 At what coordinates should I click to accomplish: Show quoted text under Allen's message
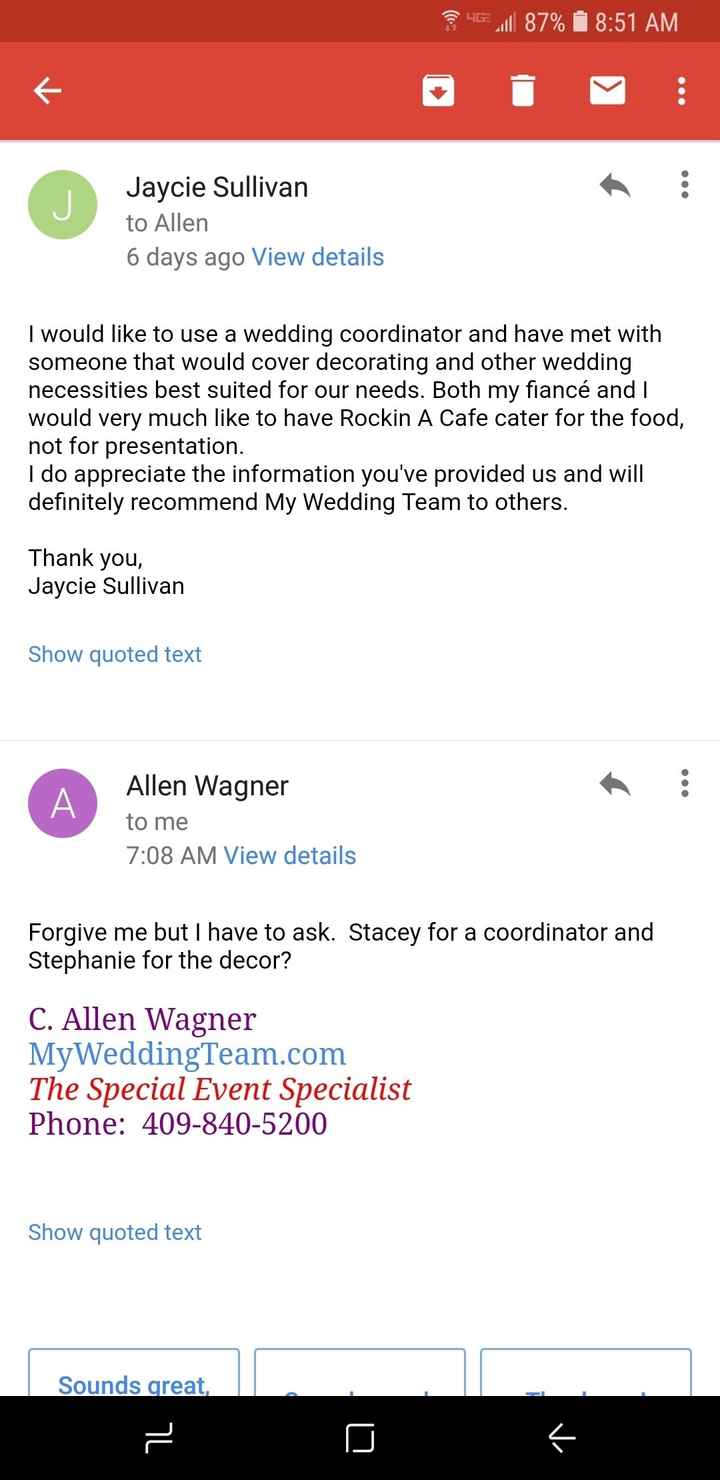pos(115,1232)
